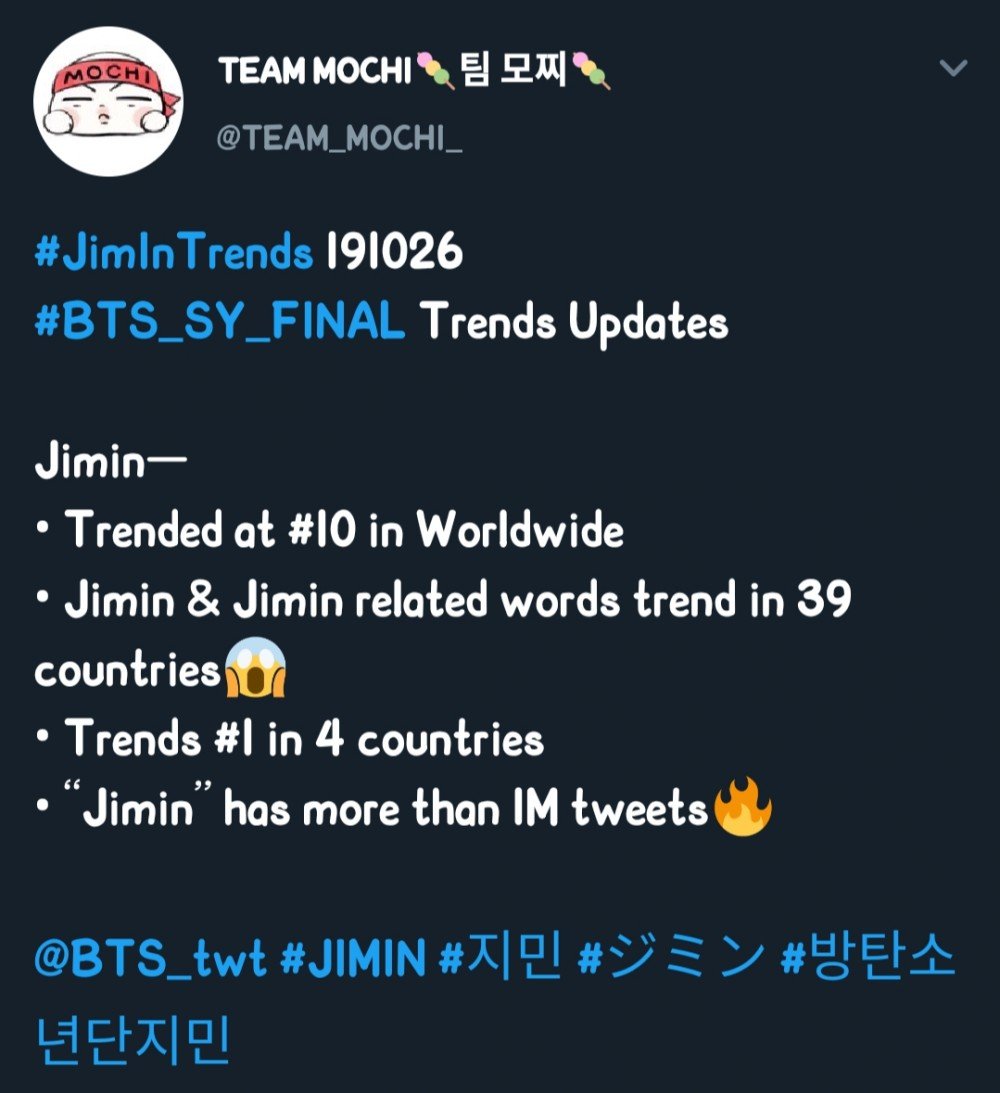Screen dimensions: 1000x1093
Task: Open the #BTS_SY_FINAL hashtag
Action: 219,323
